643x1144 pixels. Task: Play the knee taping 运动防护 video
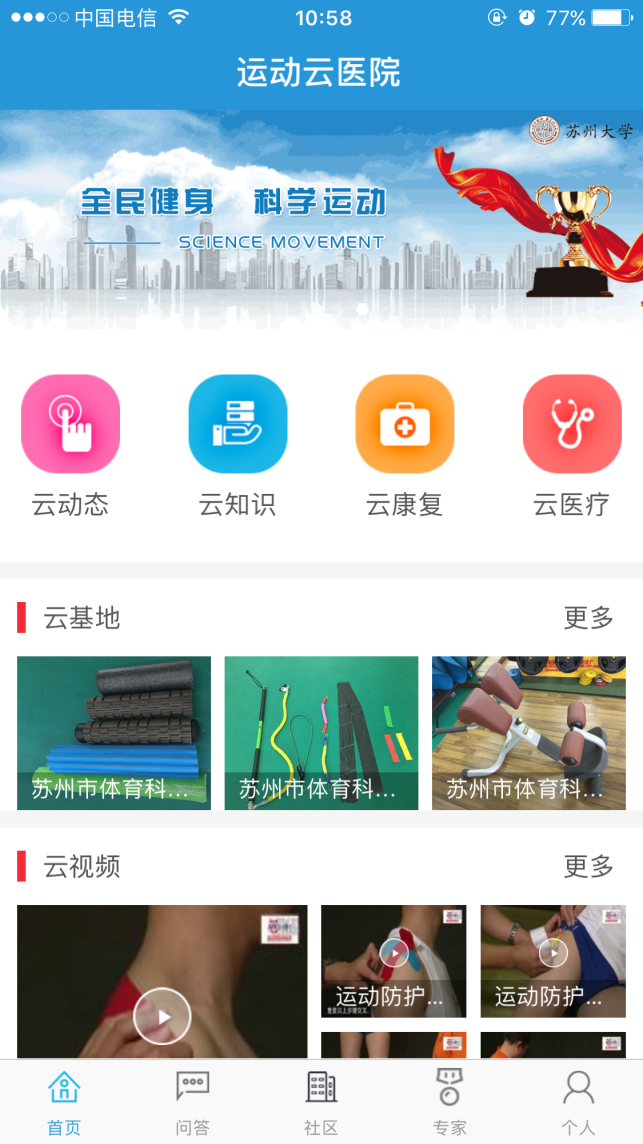pos(394,954)
